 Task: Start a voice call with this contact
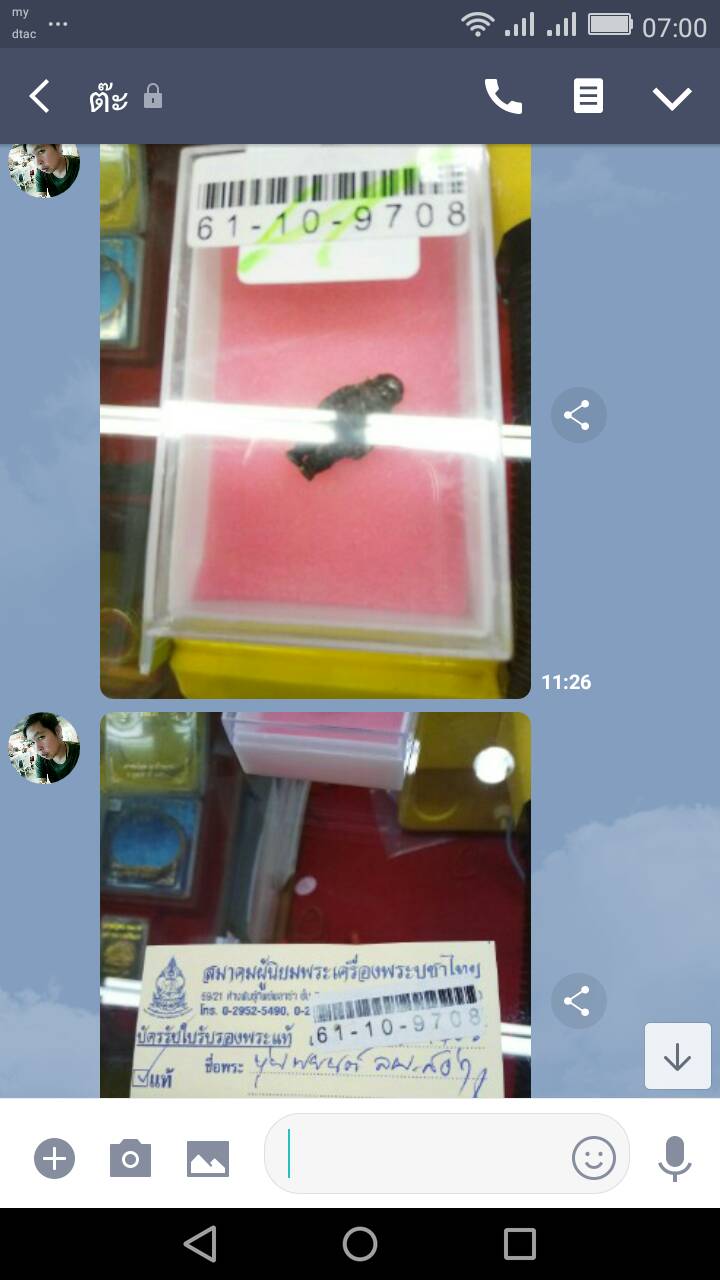pos(503,97)
